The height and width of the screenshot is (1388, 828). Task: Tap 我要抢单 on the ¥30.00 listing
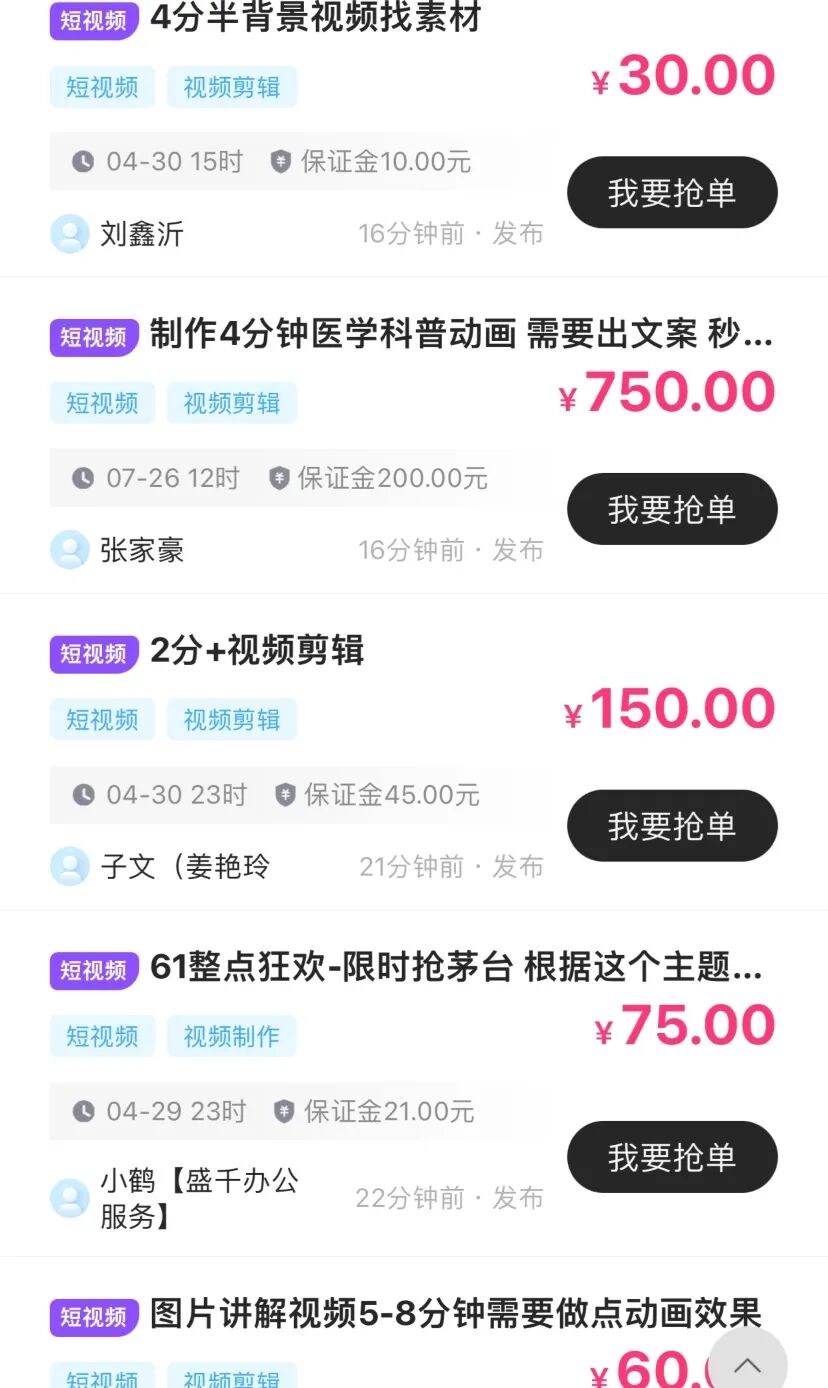click(x=671, y=193)
